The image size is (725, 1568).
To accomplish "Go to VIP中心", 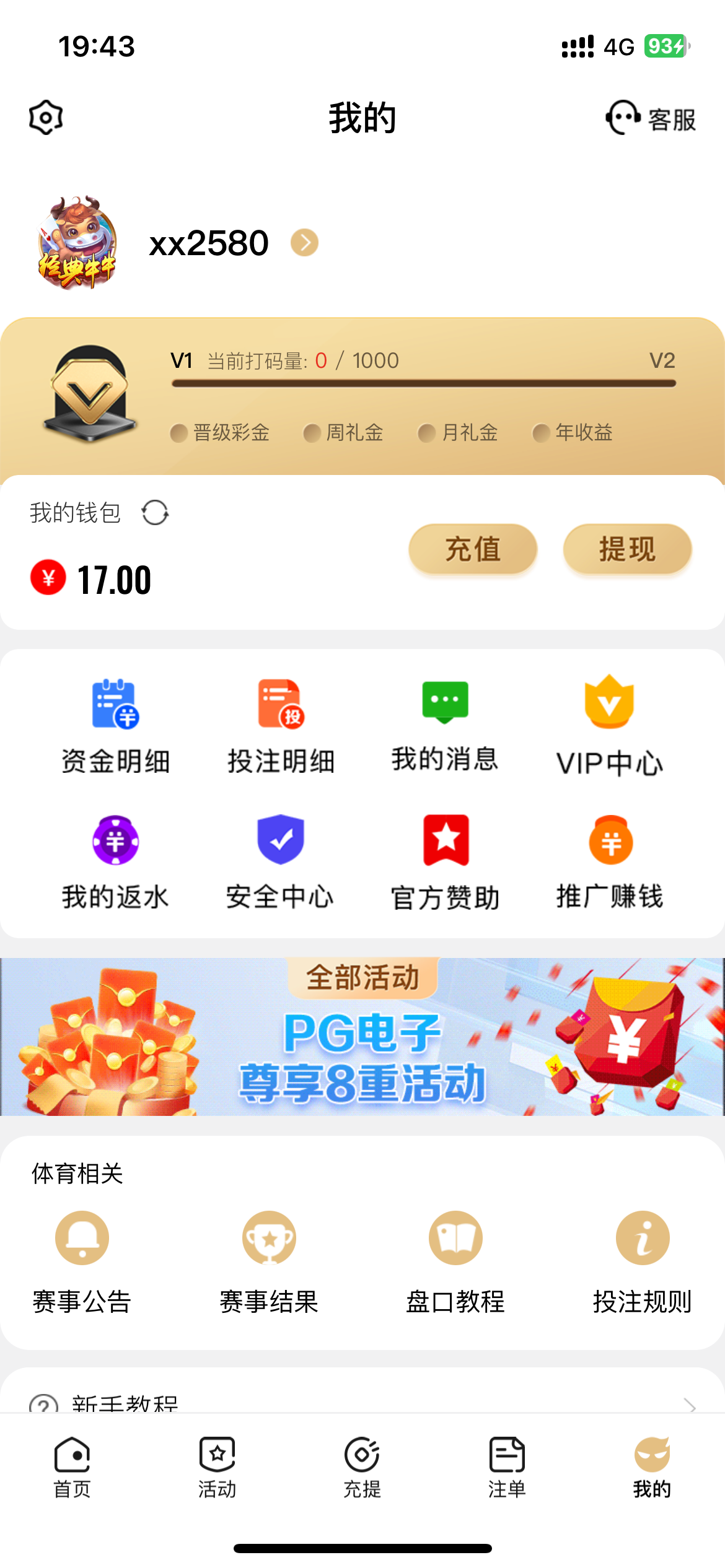I will (x=610, y=726).
